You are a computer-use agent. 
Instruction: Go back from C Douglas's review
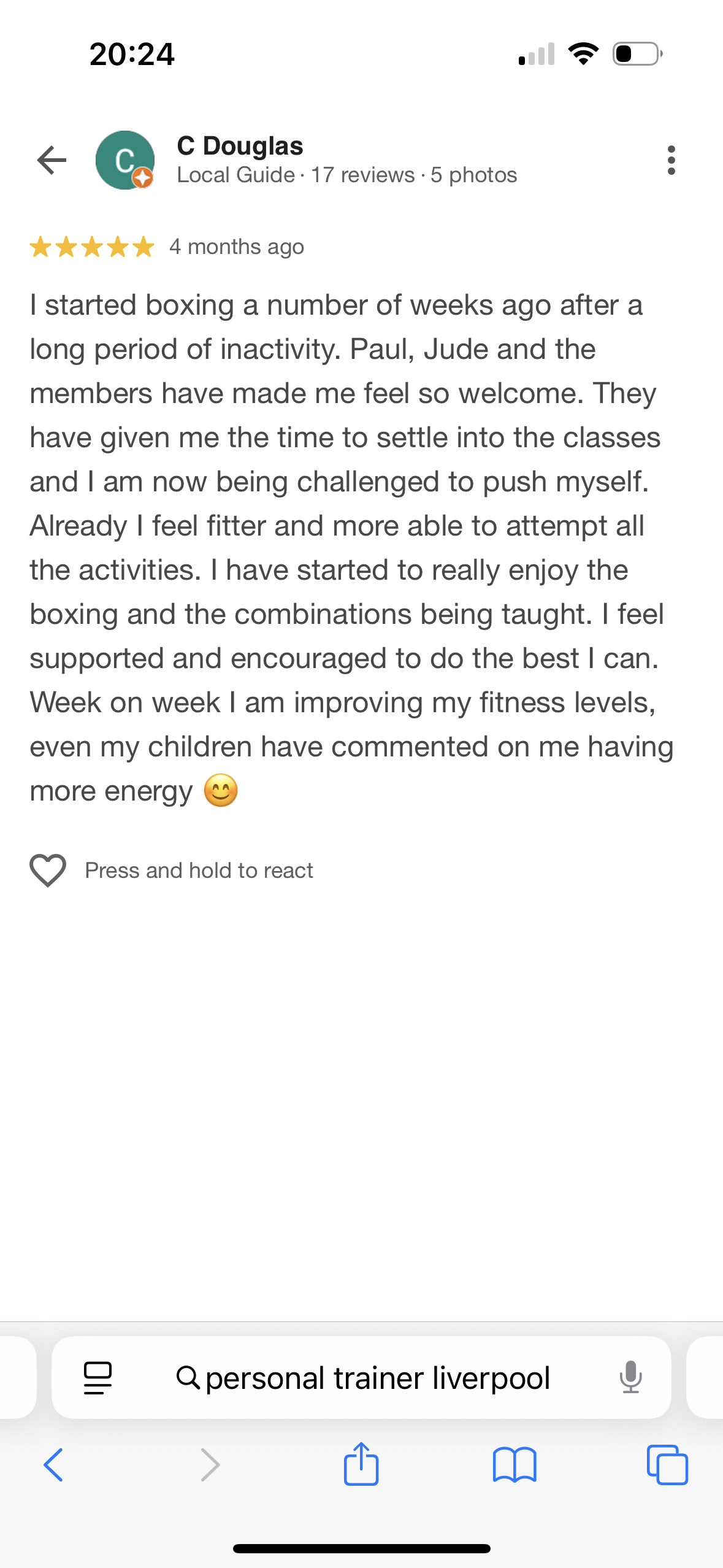pyautogui.click(x=52, y=161)
